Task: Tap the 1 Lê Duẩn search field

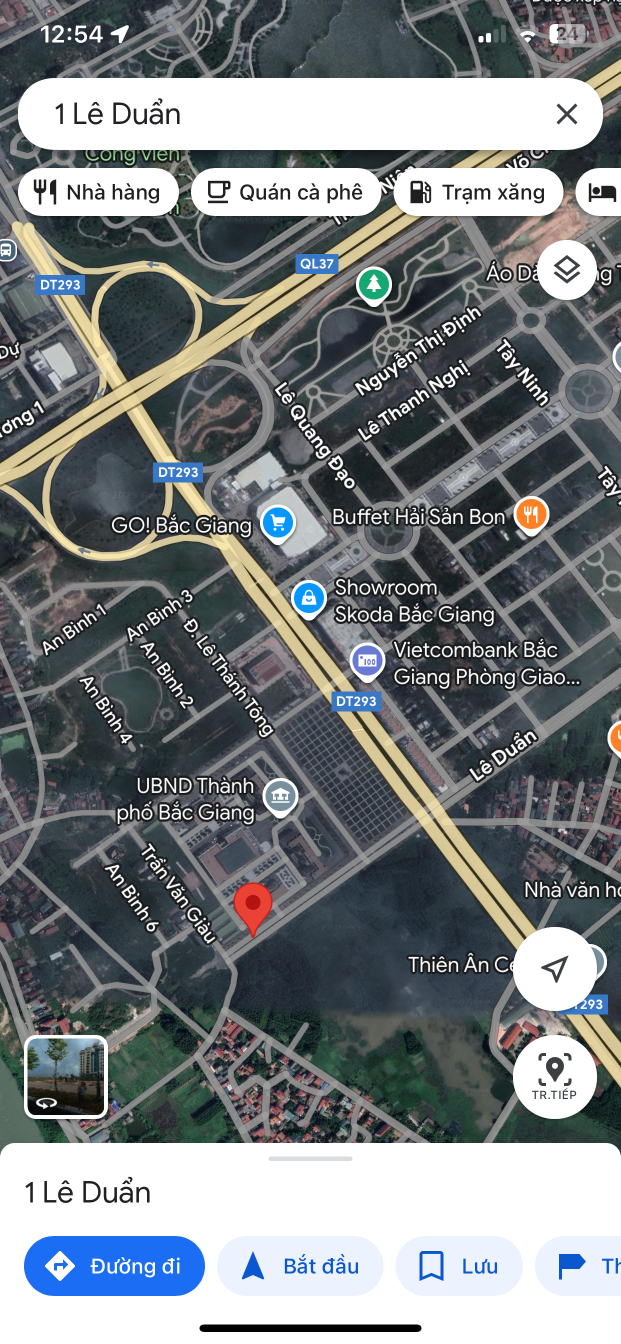Action: coord(290,114)
